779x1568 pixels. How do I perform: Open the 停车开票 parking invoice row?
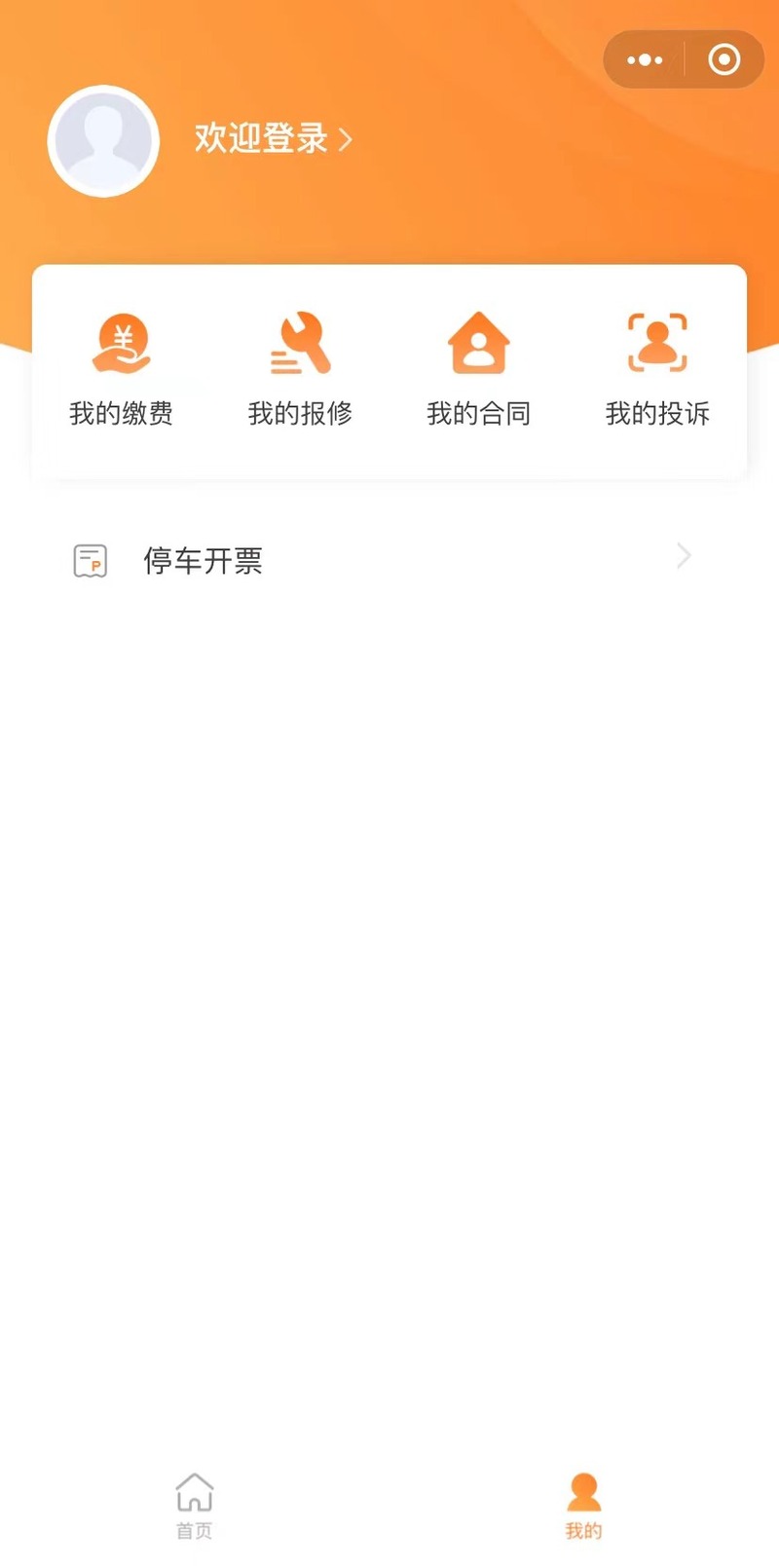click(x=389, y=560)
